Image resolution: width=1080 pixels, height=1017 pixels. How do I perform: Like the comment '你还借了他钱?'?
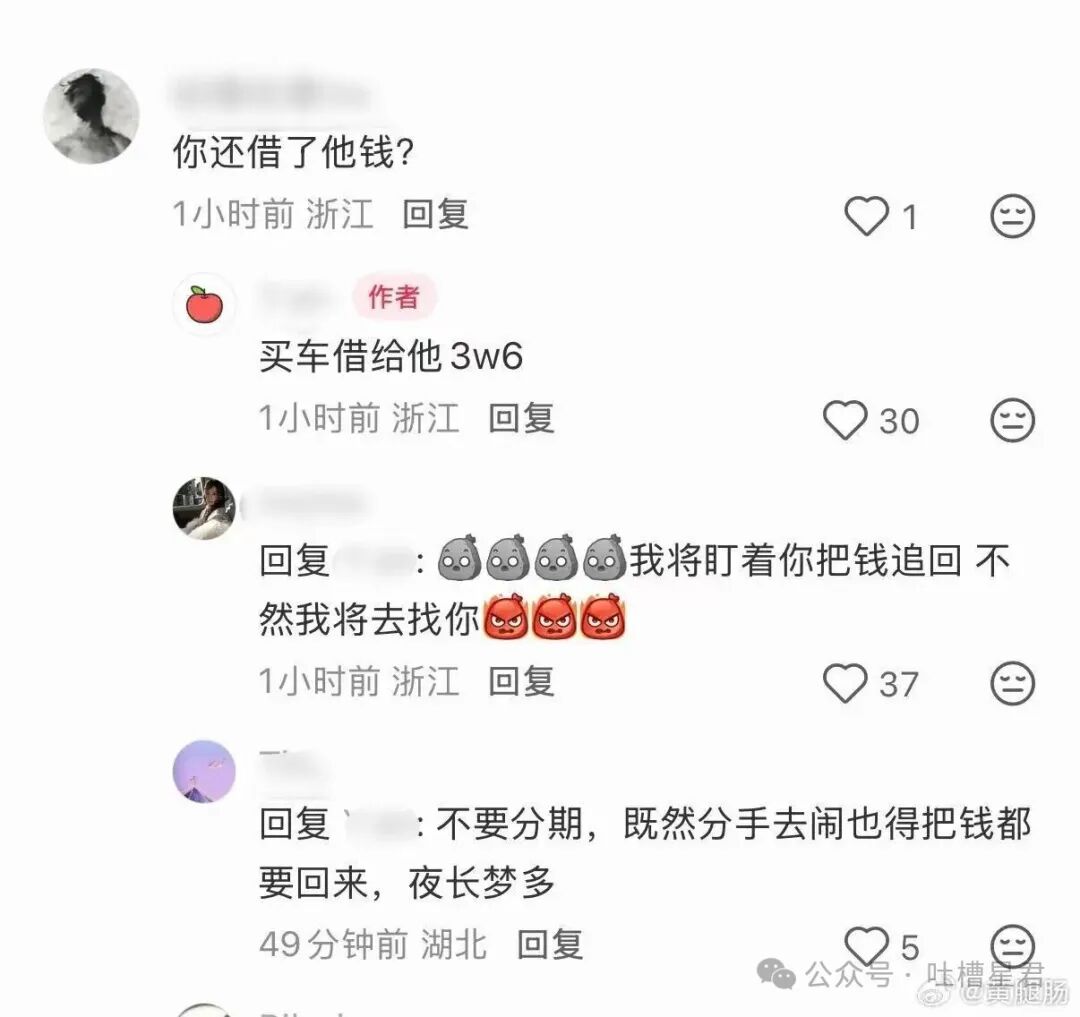click(866, 216)
